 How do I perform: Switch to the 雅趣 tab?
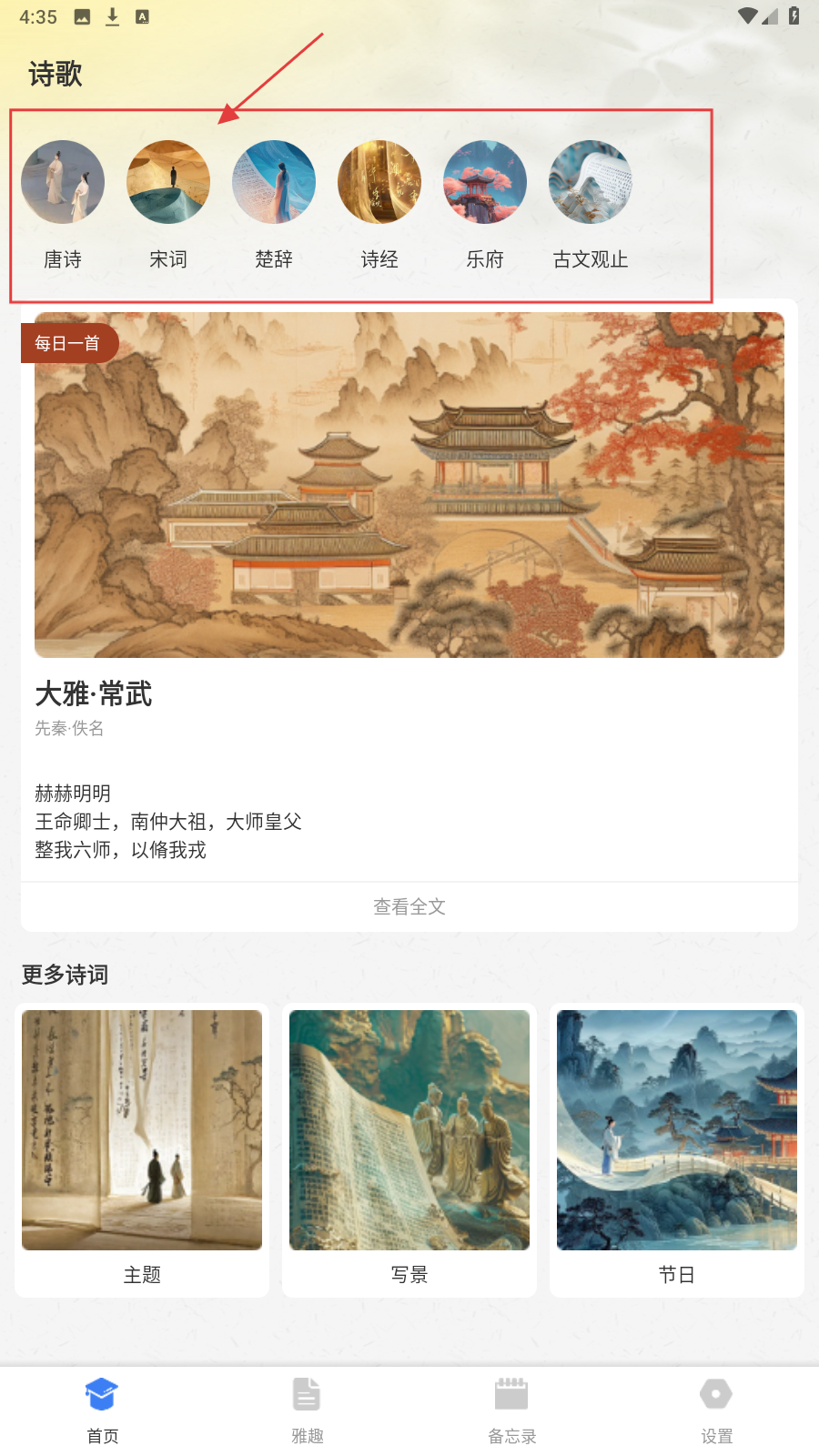coord(307,1410)
